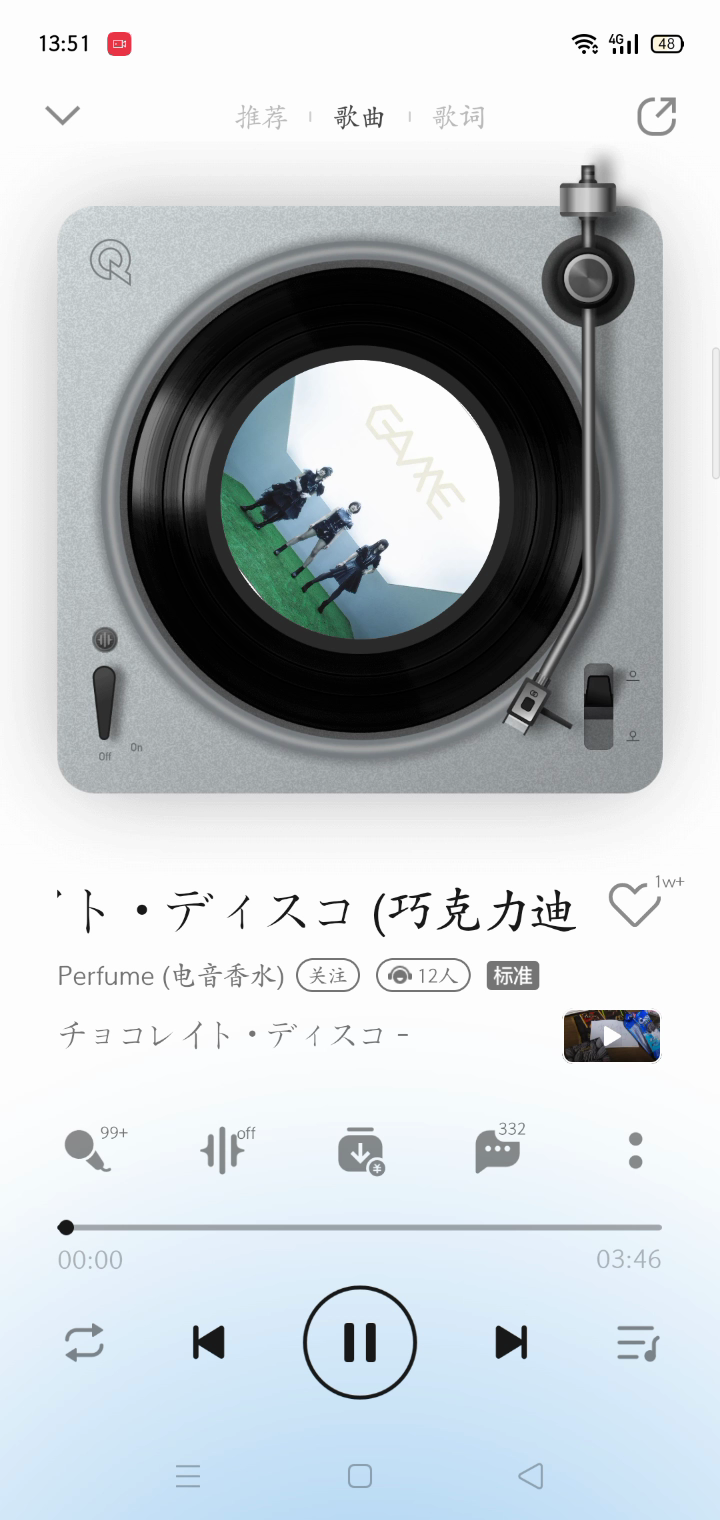The image size is (720, 1520).
Task: Share this song
Action: (x=657, y=116)
